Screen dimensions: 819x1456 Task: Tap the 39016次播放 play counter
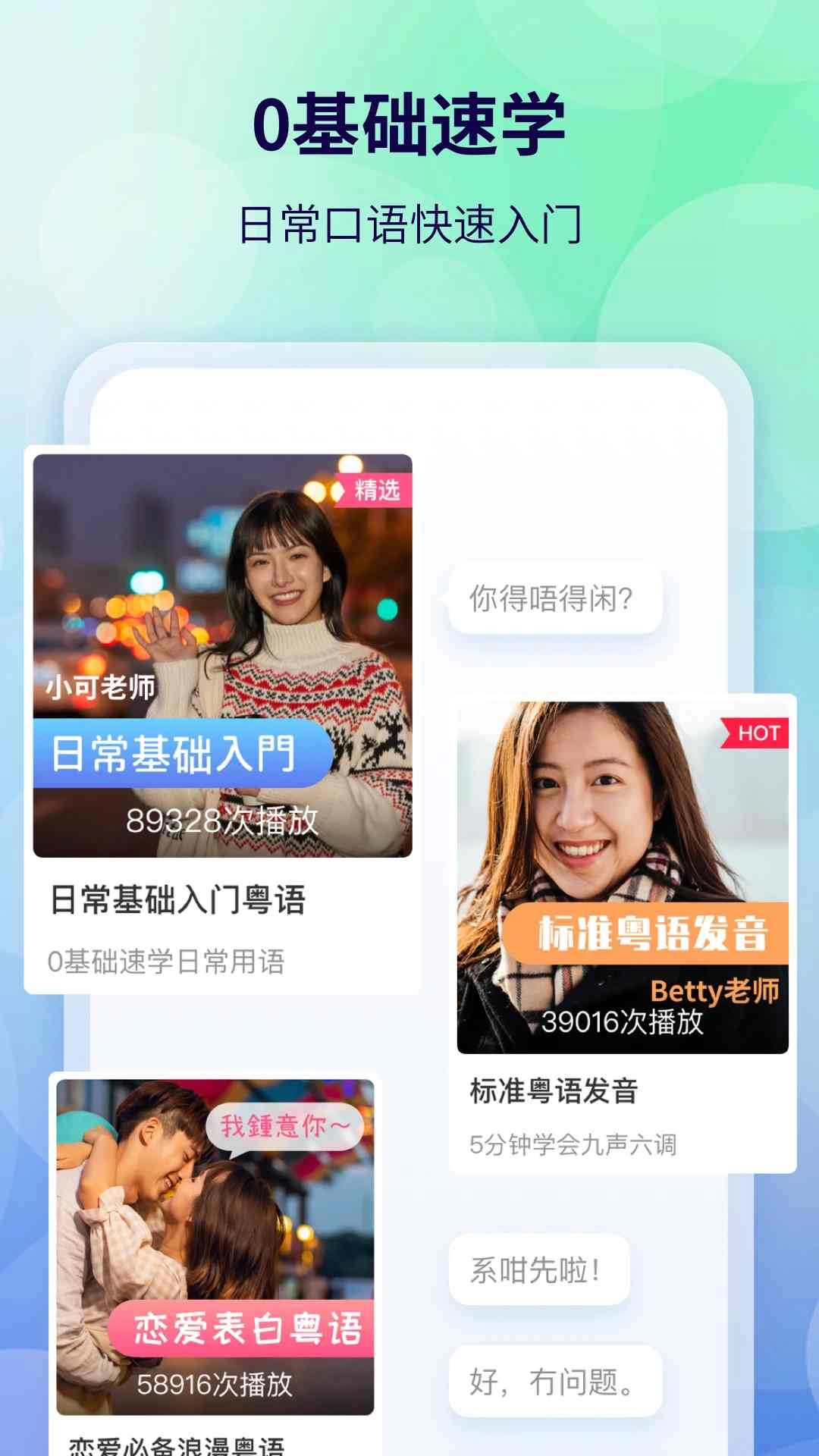[x=622, y=1021]
